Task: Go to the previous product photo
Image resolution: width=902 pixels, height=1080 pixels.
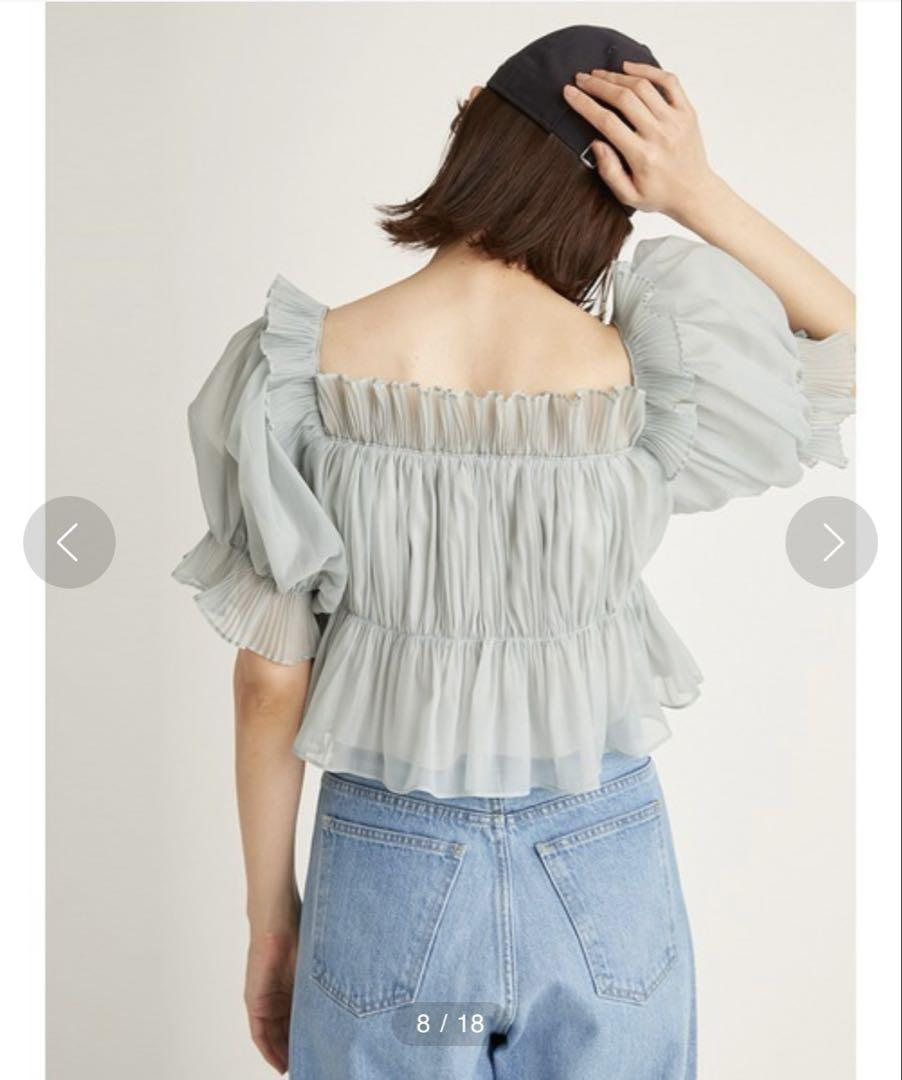Action: (69, 542)
